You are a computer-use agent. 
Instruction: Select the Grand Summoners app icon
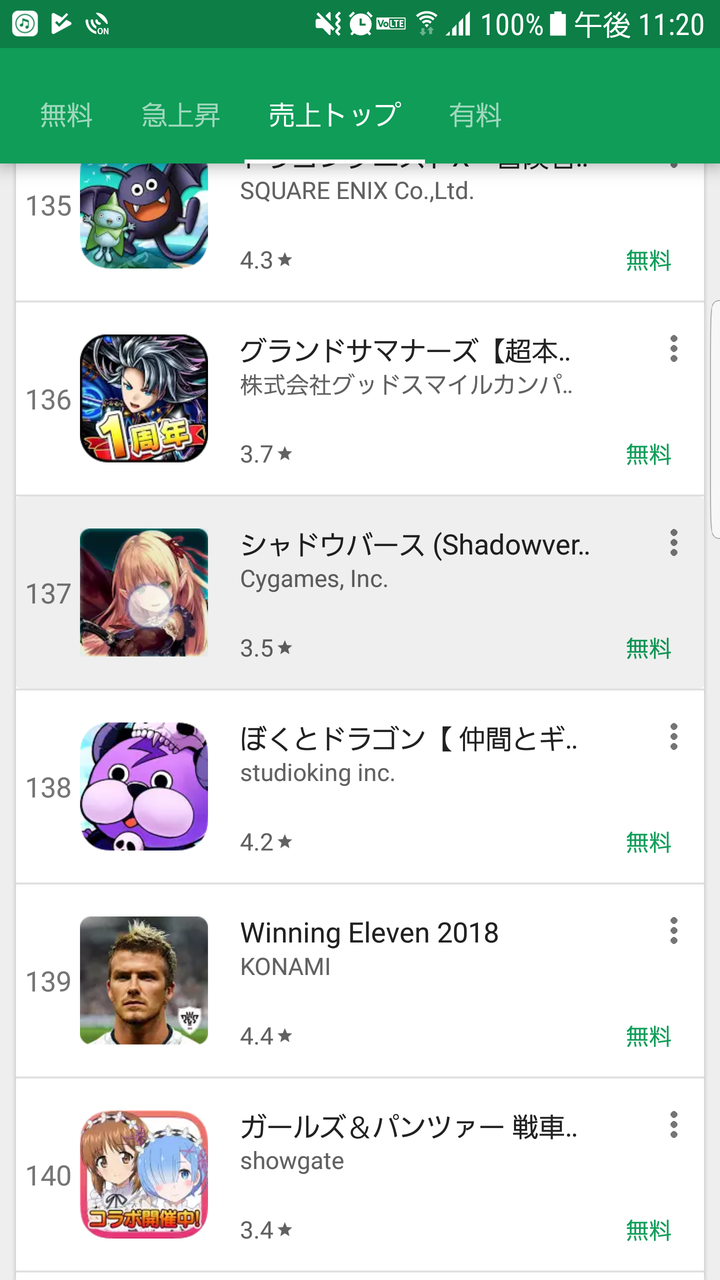(x=143, y=398)
